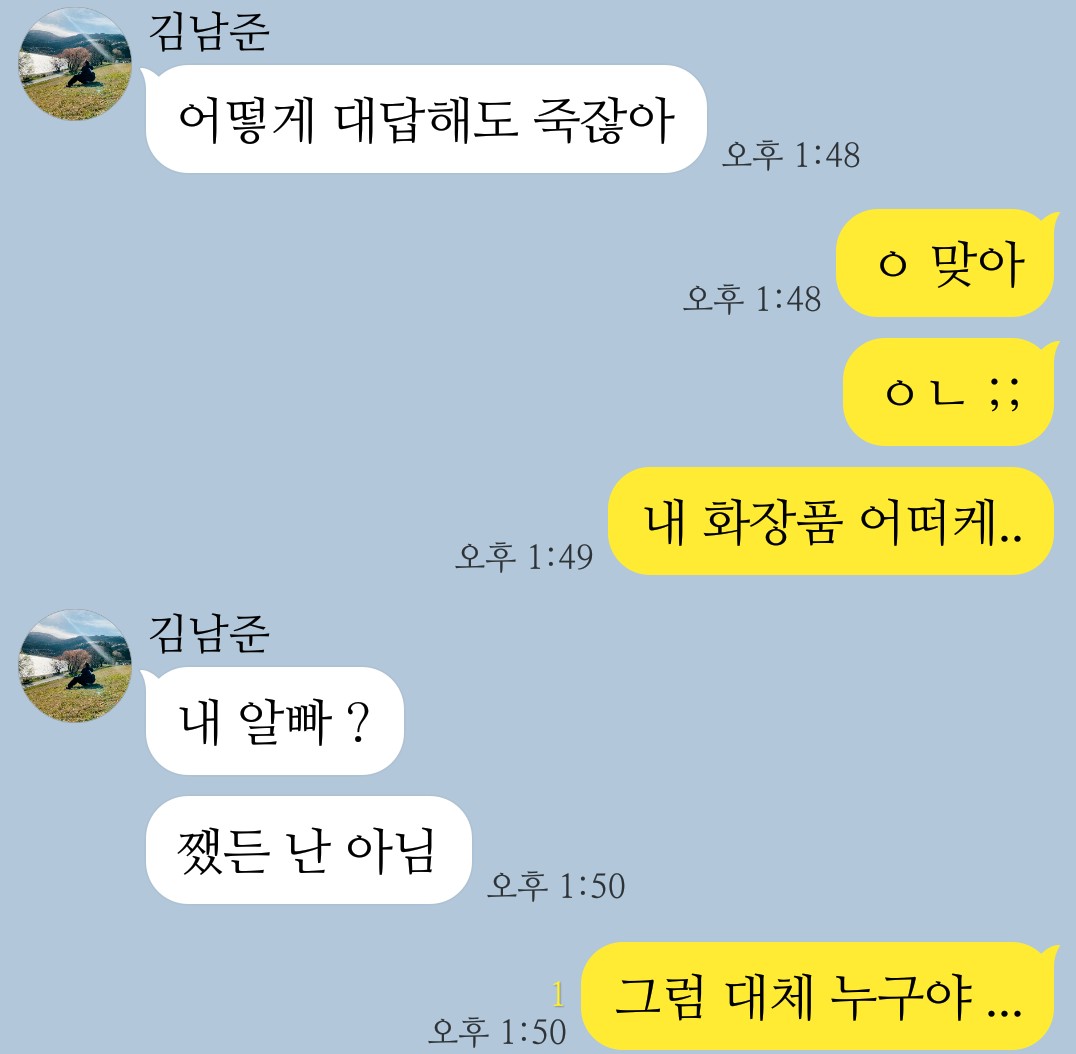Open 김남준's profile photo beside '어떻게 대답해도 죽잖아'
Screen dimensions: 1076x1054
pyautogui.click(x=75, y=64)
